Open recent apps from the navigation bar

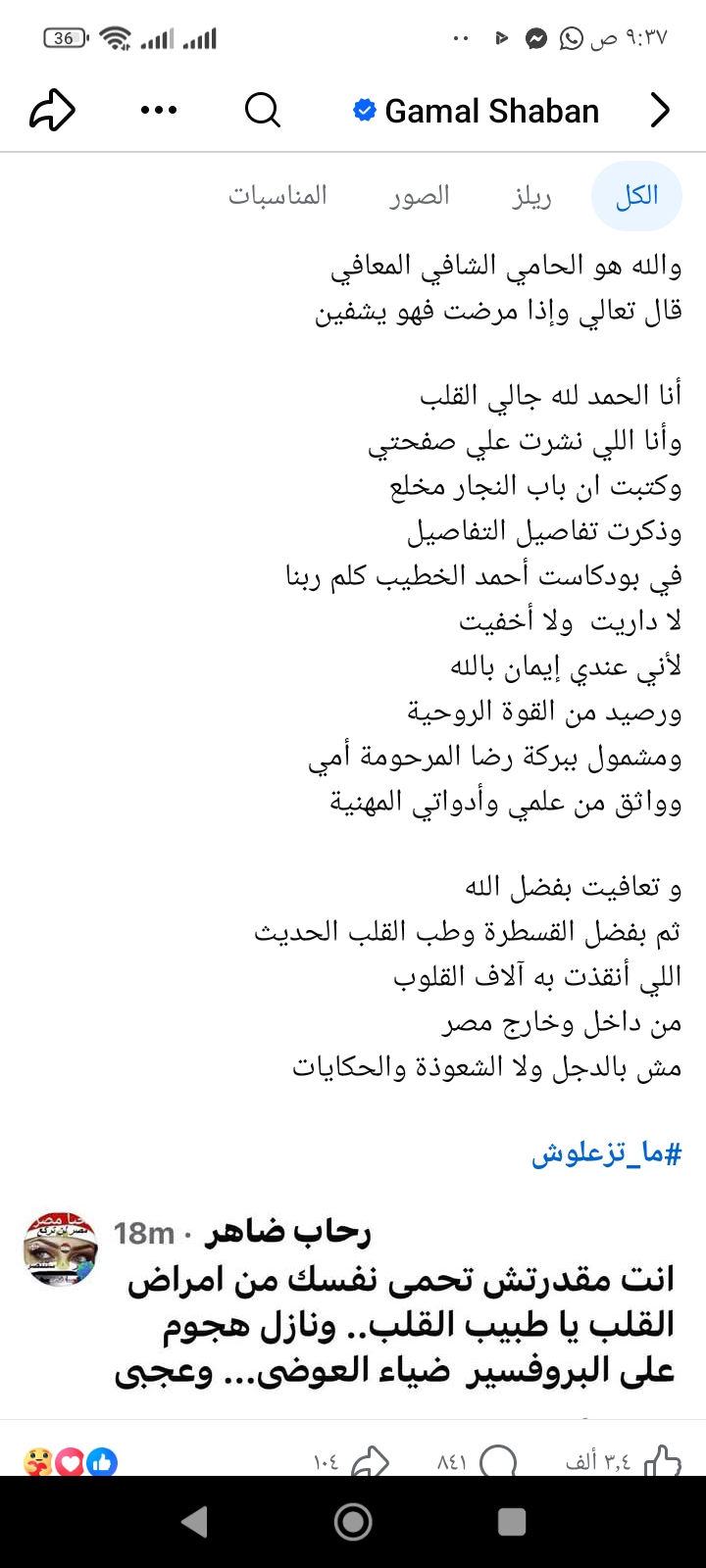(x=512, y=1521)
